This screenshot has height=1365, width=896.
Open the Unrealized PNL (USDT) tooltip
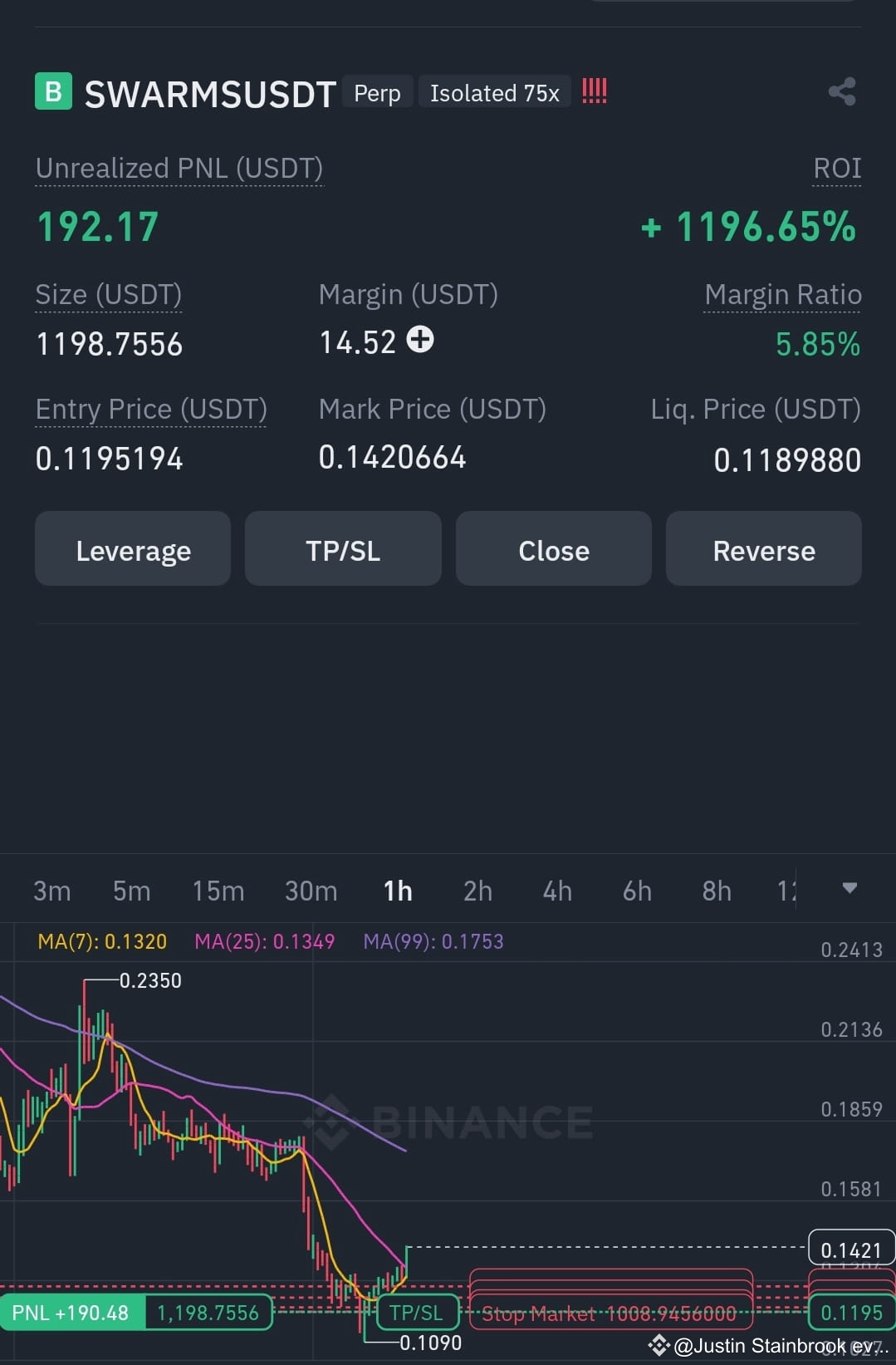click(x=179, y=169)
